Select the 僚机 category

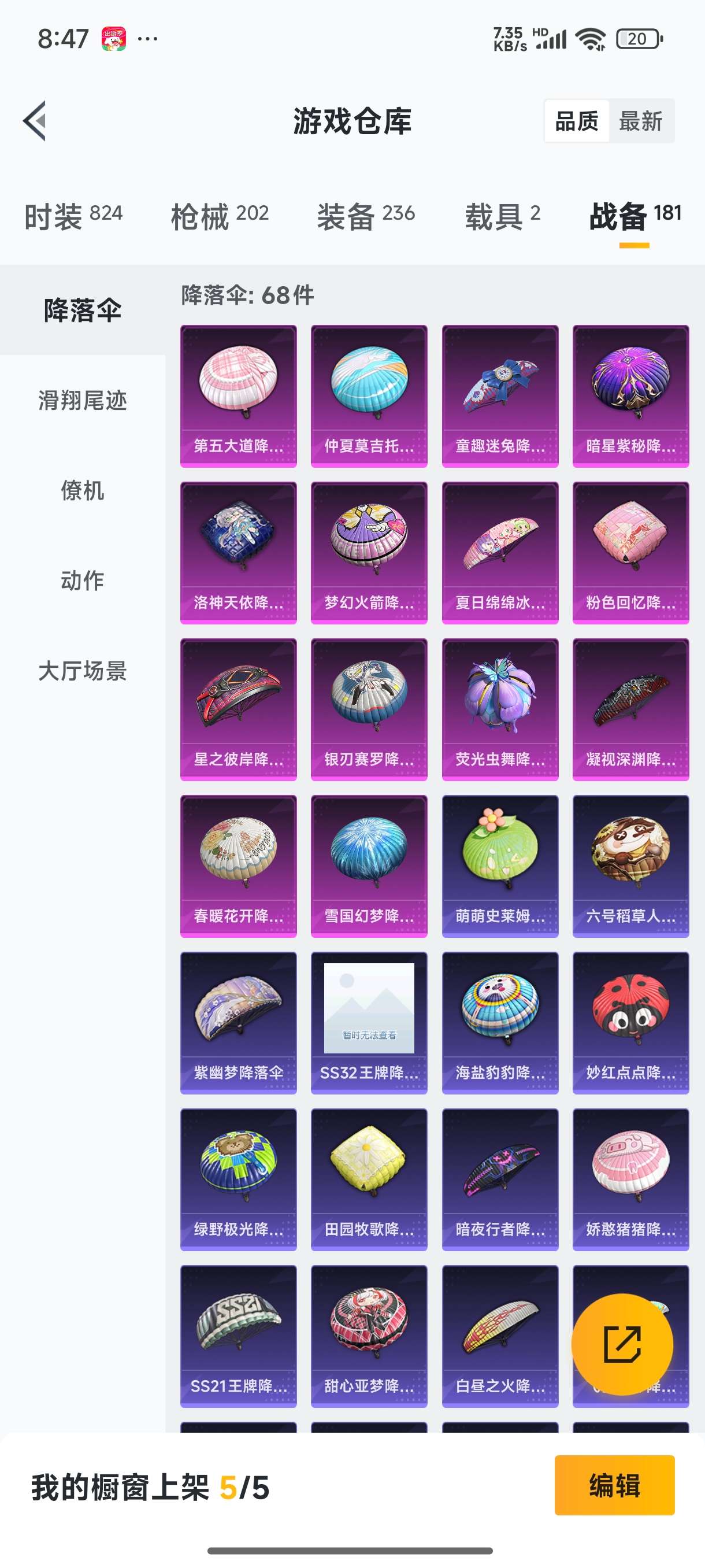pos(83,491)
